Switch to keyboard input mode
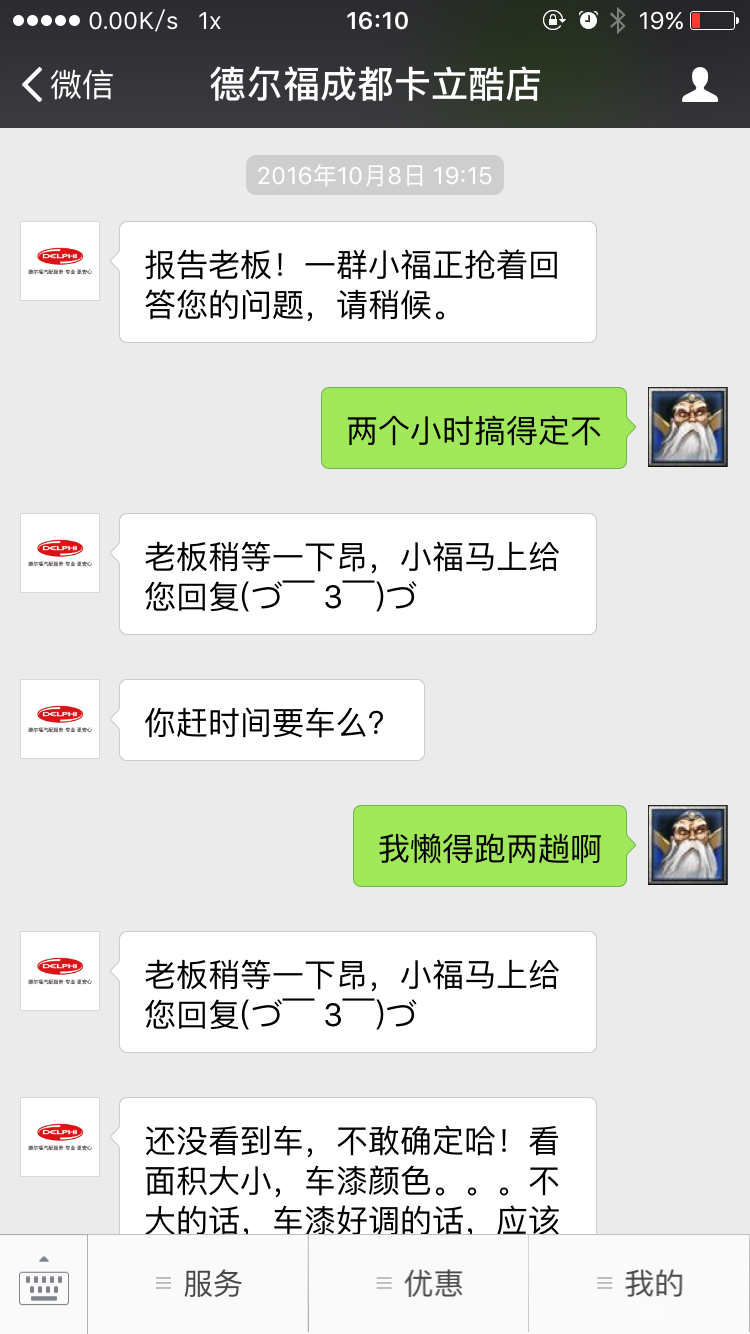Screen dimensions: 750x1334 tap(44, 1284)
